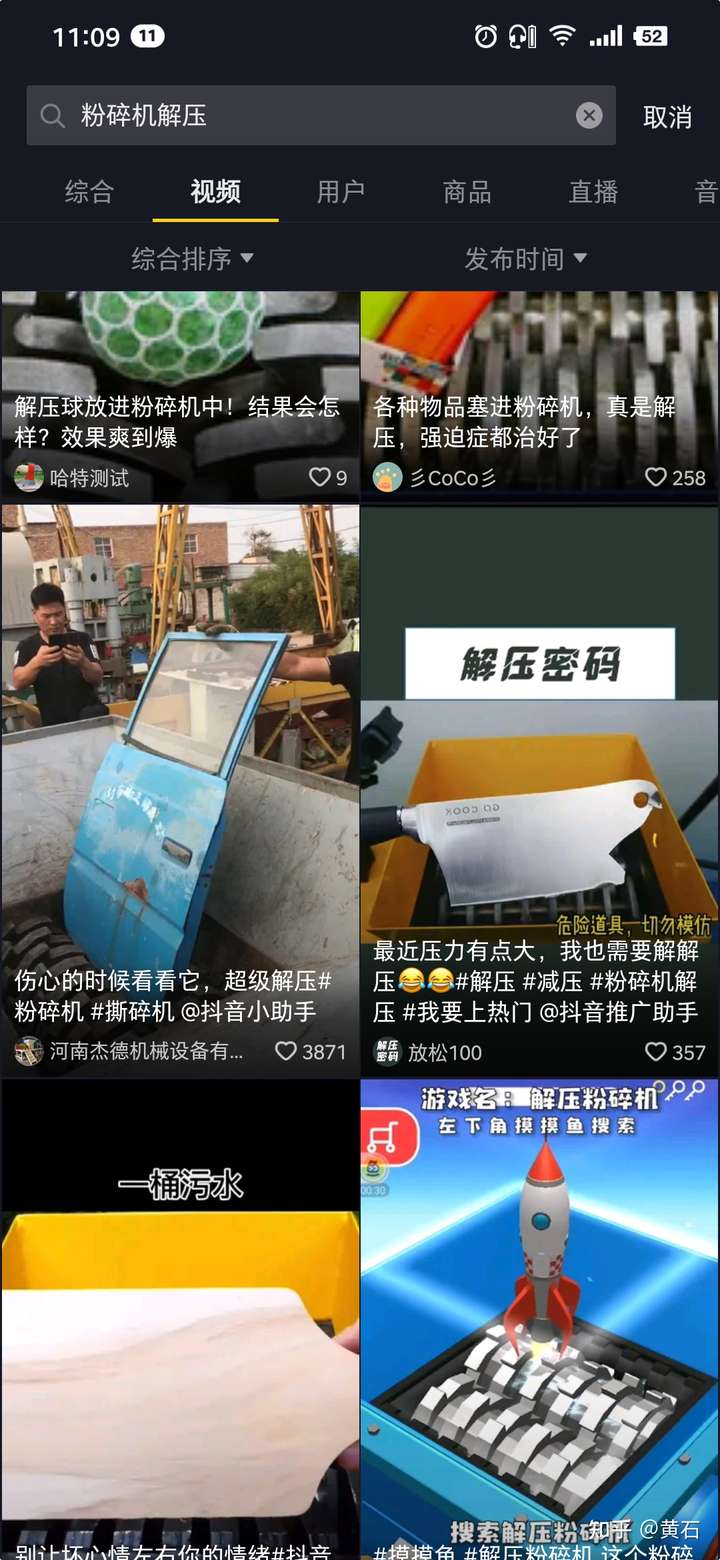
Task: Like the video by 河南杰德机械设备
Action: tap(287, 1051)
